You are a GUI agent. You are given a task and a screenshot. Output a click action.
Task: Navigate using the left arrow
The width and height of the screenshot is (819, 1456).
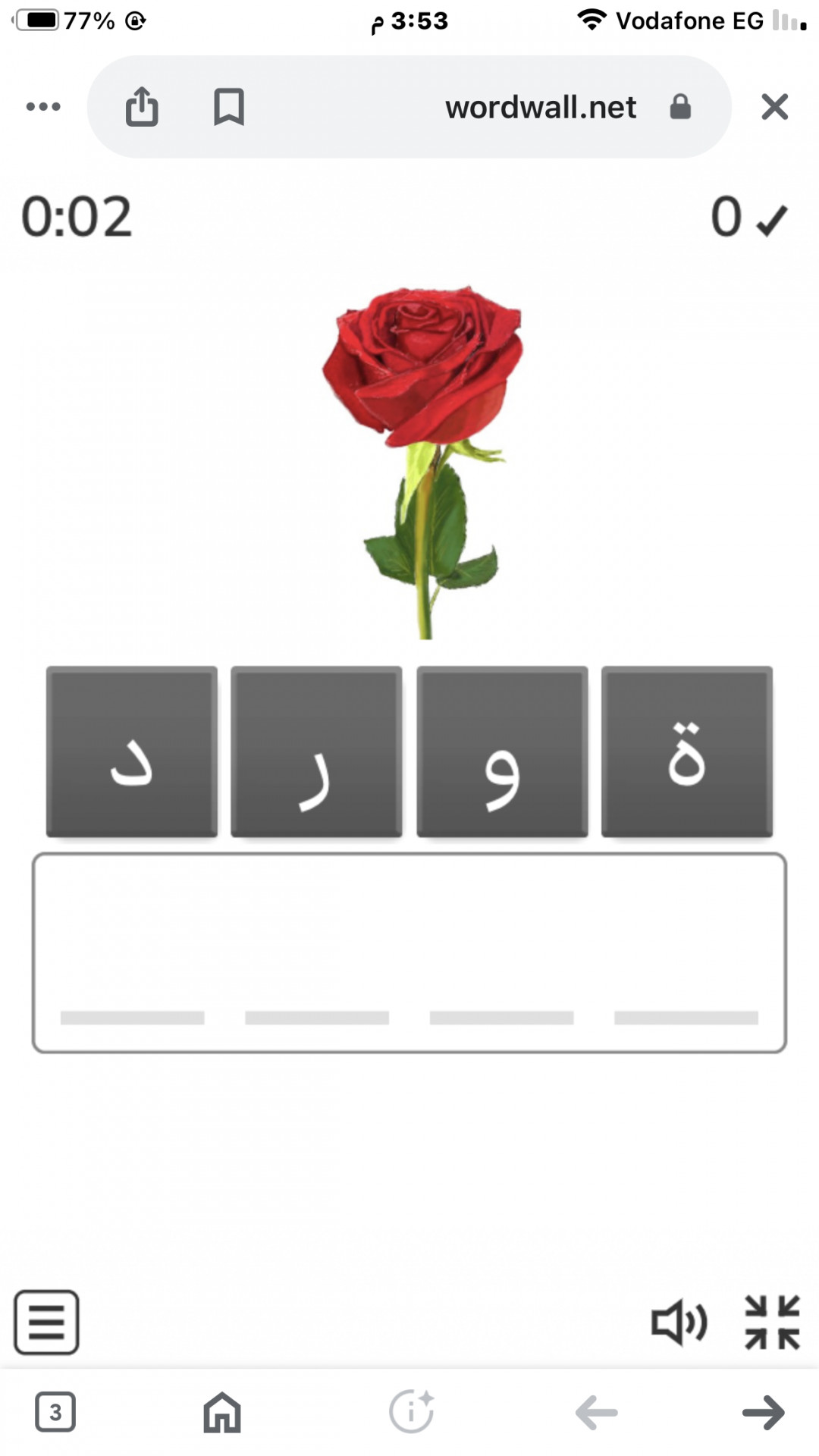(596, 1412)
